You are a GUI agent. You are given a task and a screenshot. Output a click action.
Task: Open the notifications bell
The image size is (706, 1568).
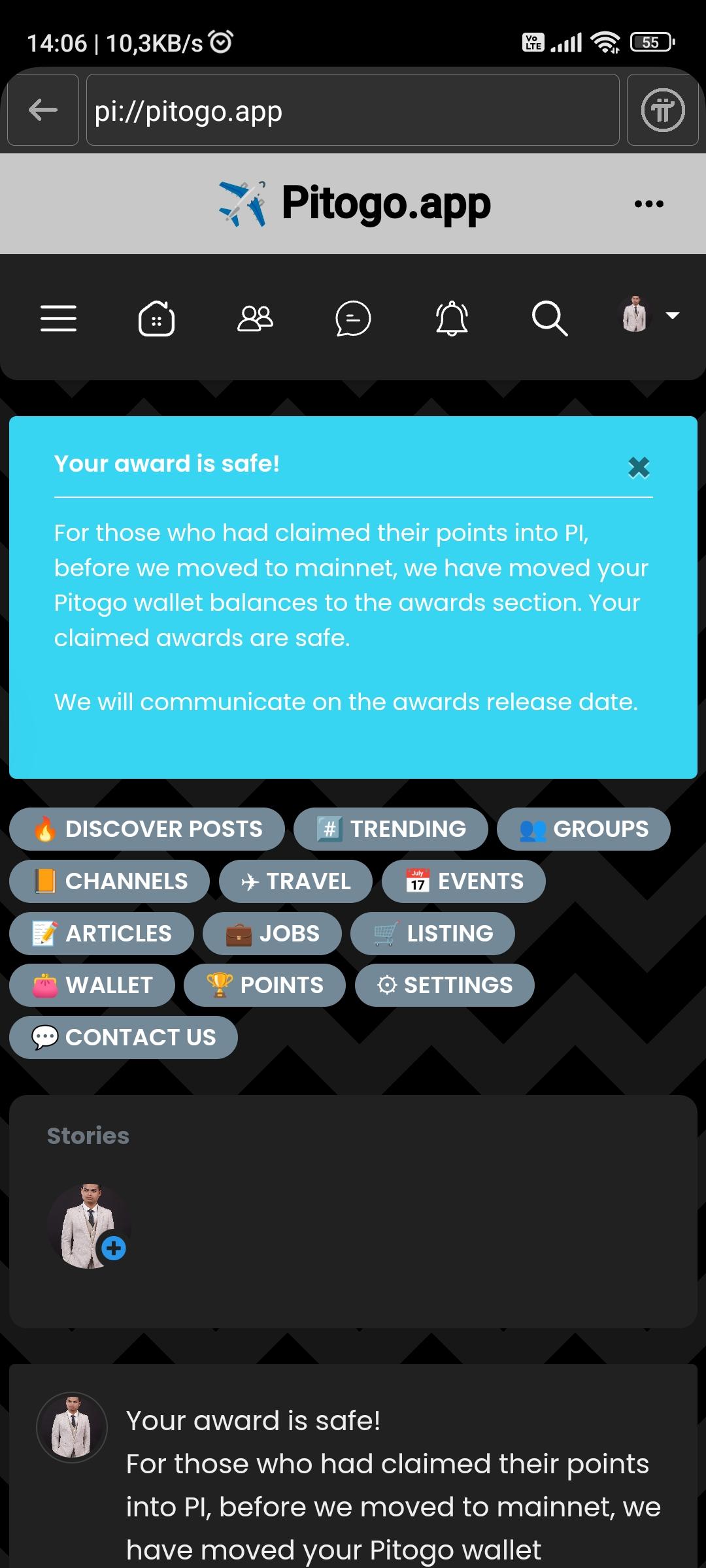click(452, 318)
